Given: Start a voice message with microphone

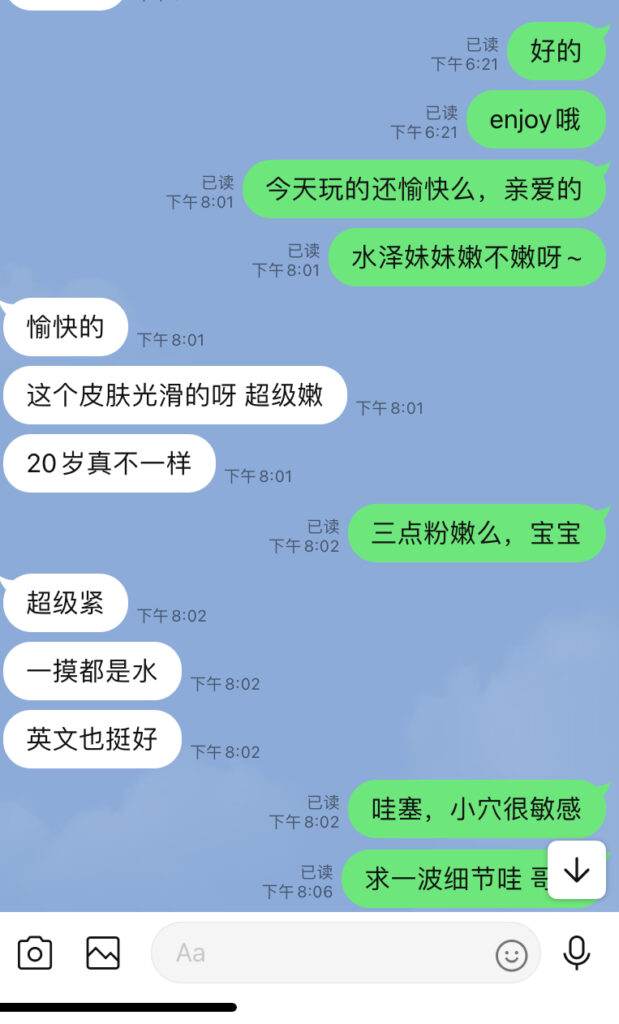Looking at the screenshot, I should click(576, 953).
